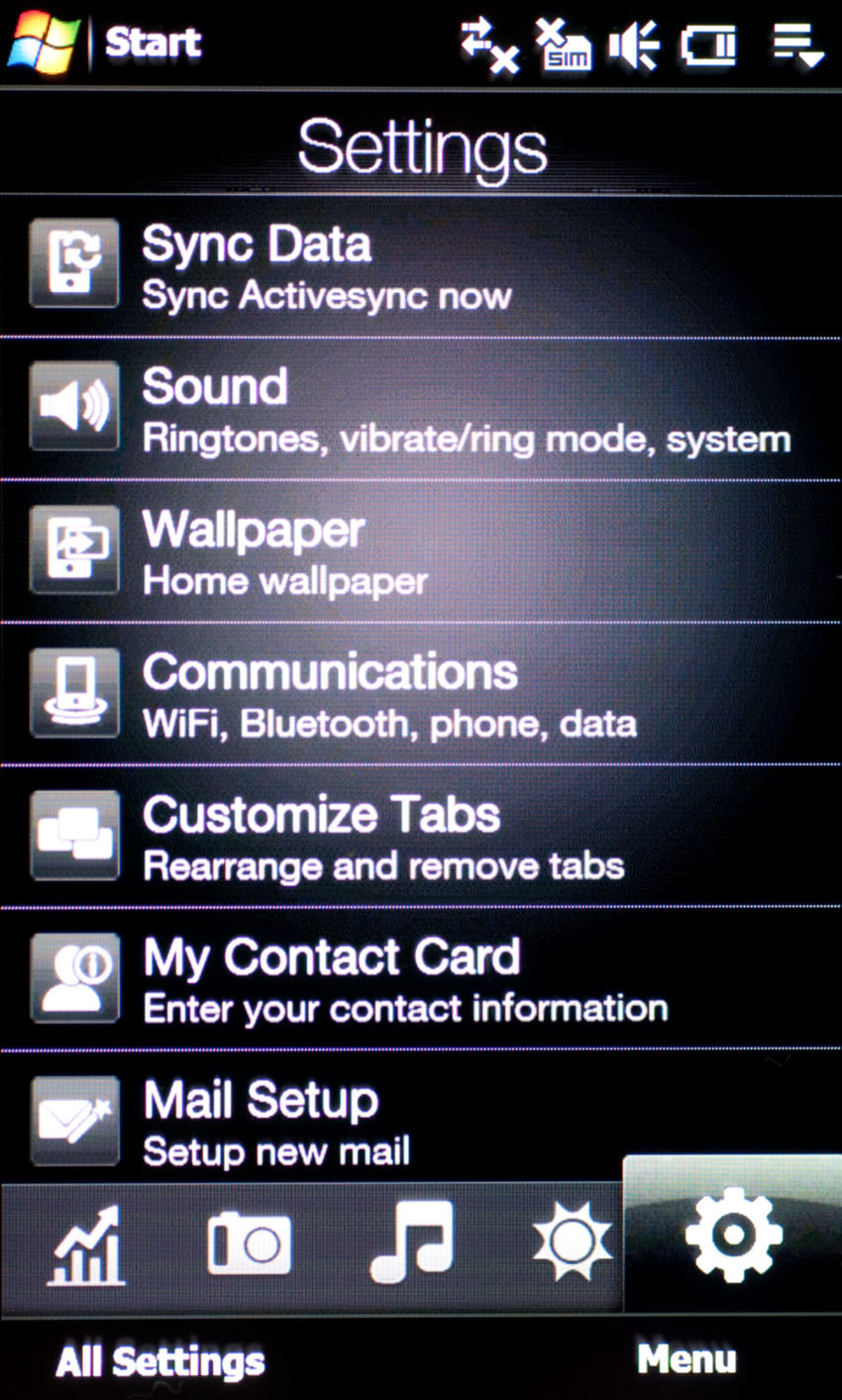This screenshot has height=1400, width=842.
Task: Select the settings gear tab
Action: click(x=733, y=1236)
